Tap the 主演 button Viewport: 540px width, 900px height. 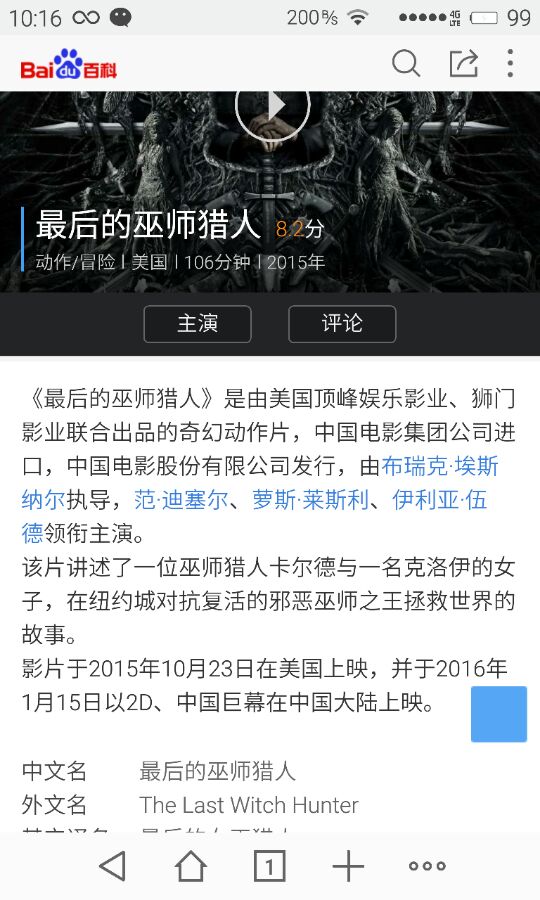coord(197,324)
